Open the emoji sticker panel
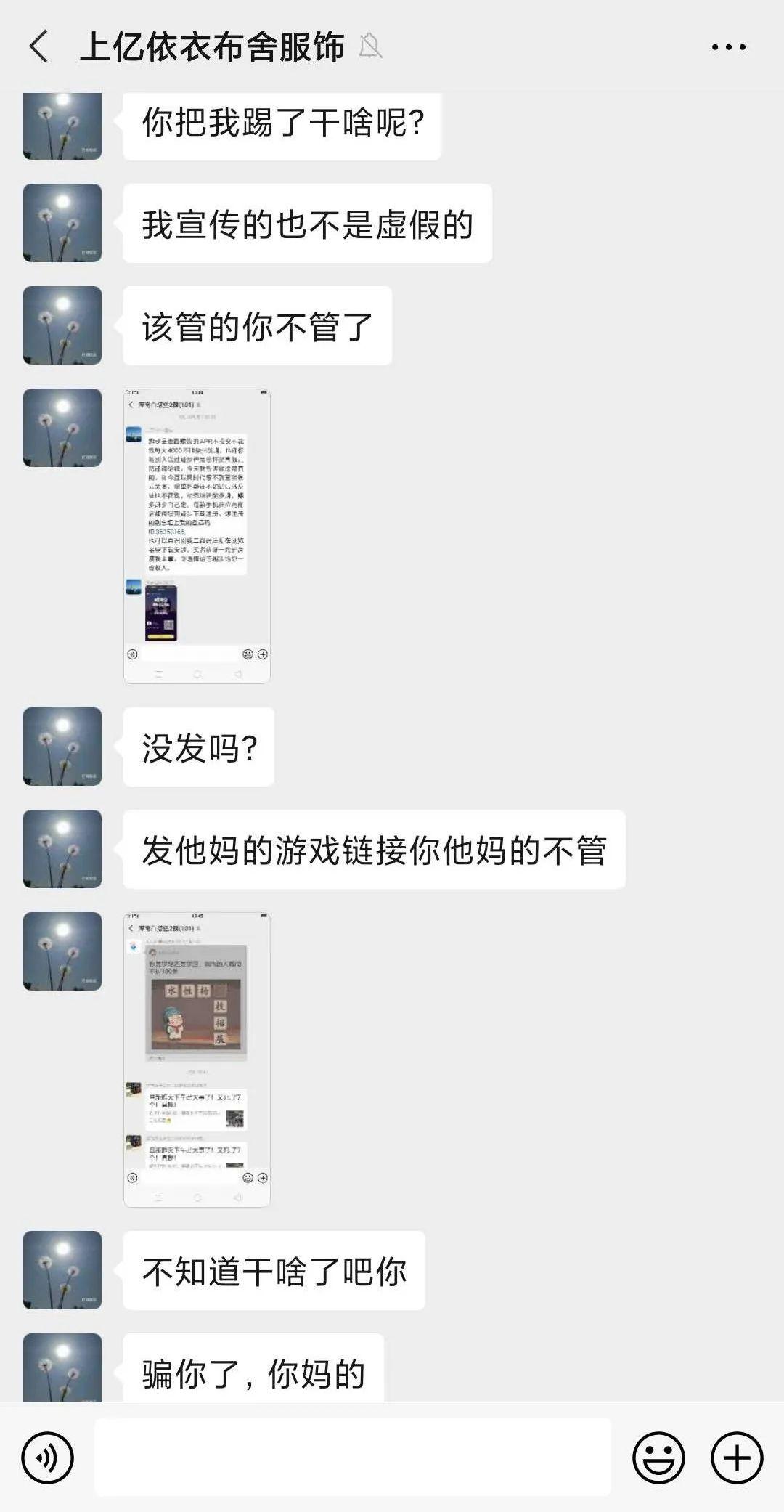The width and height of the screenshot is (784, 1512). [658, 1458]
